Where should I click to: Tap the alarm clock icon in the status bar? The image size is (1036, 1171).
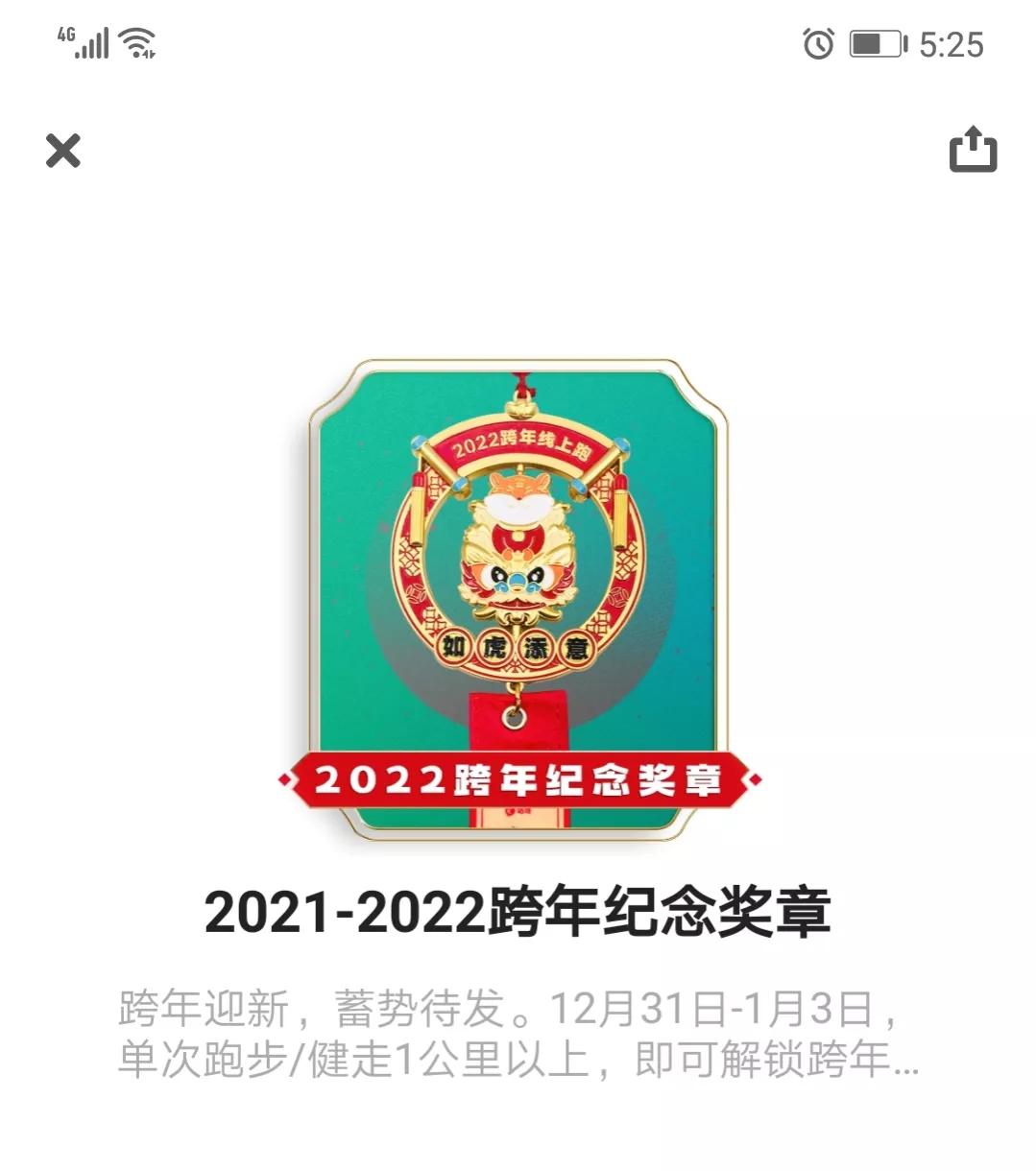click(x=819, y=44)
